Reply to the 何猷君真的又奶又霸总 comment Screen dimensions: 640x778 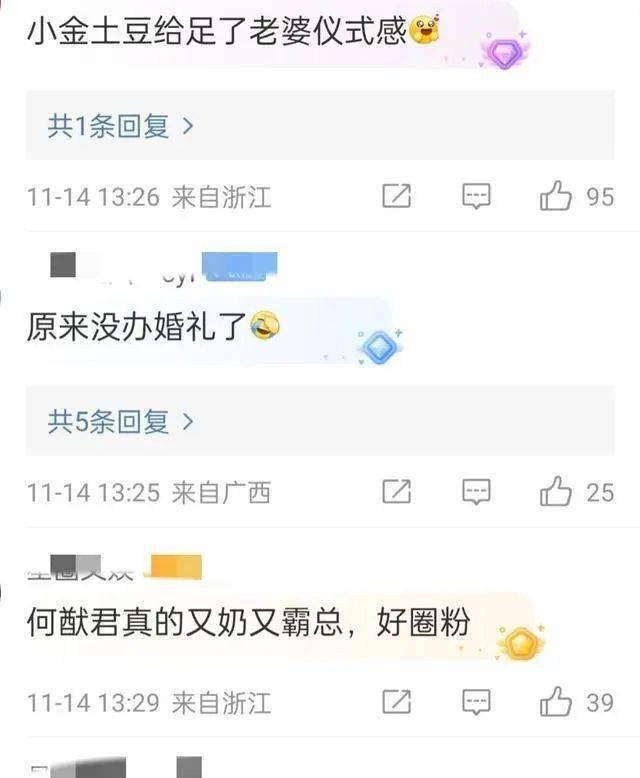tap(476, 702)
